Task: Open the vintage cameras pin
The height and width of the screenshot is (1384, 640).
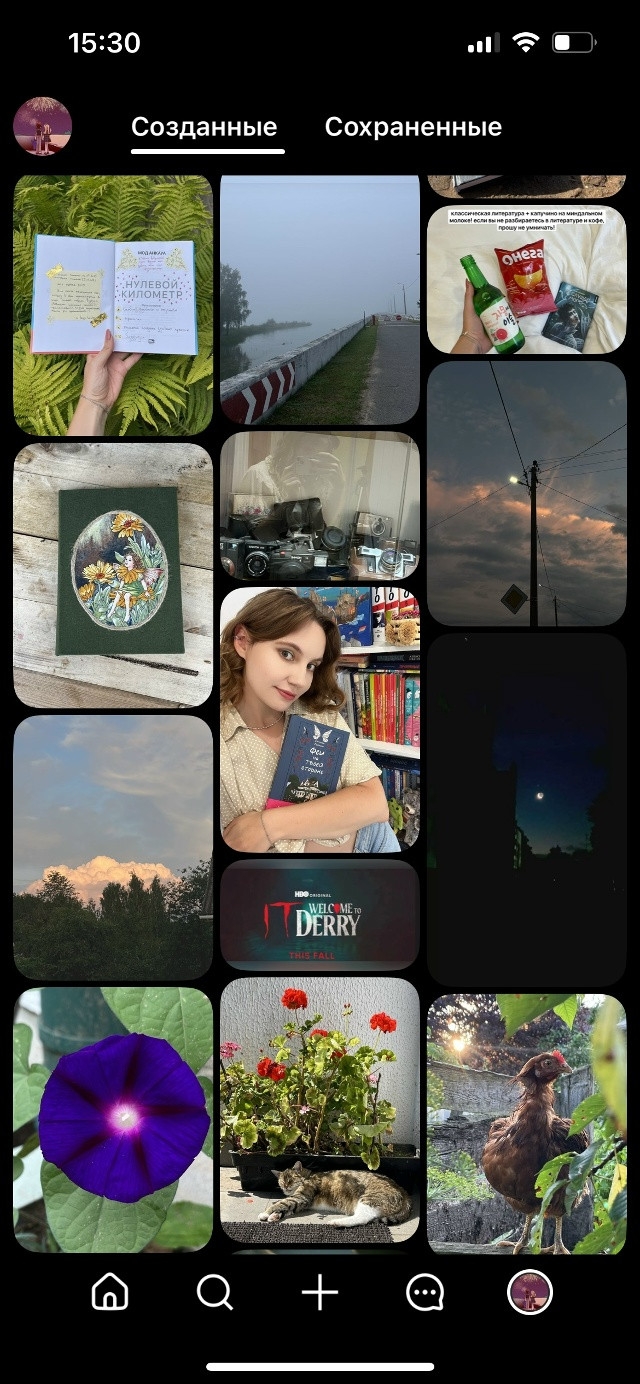Action: click(x=320, y=506)
